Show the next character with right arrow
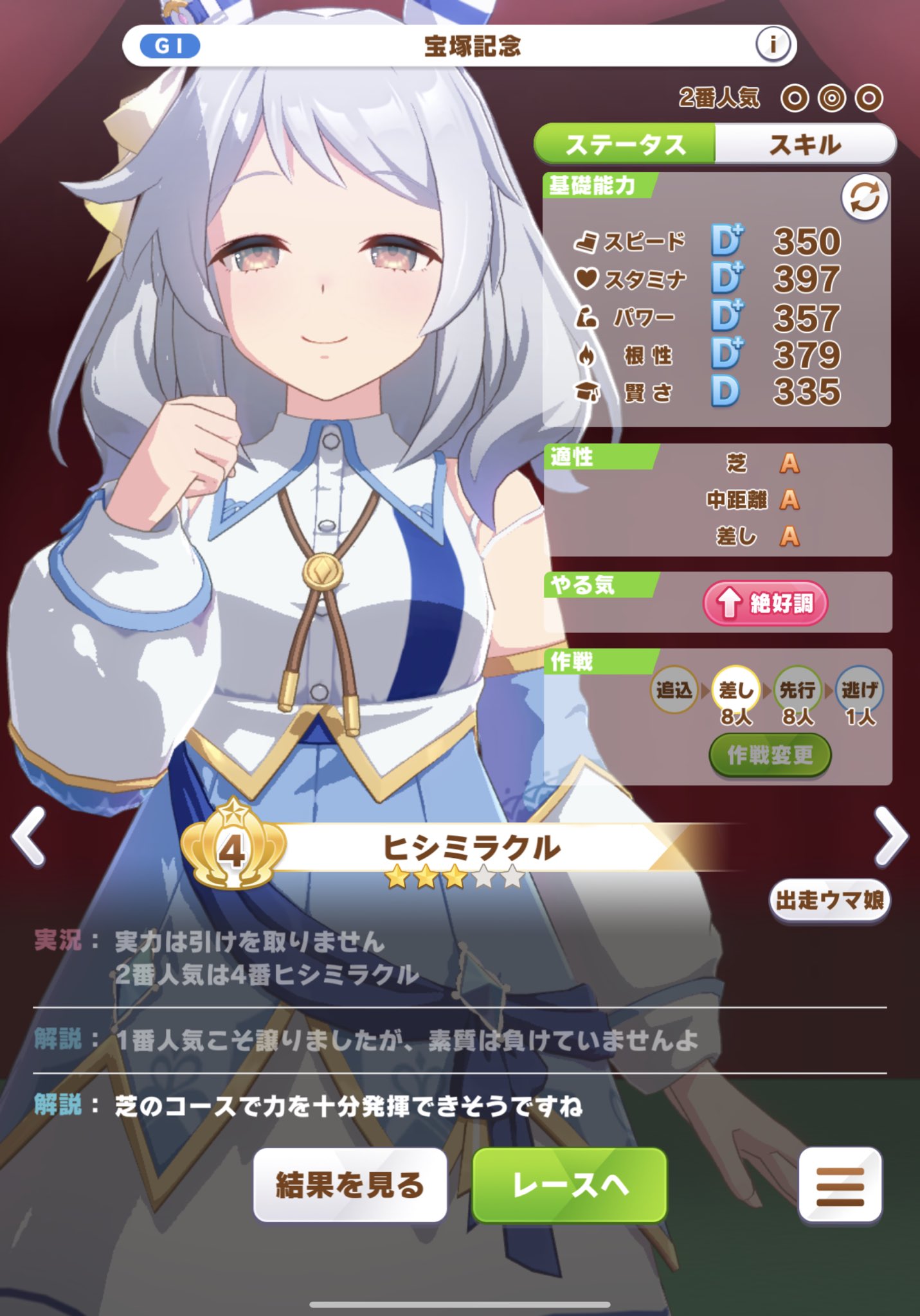 (891, 837)
